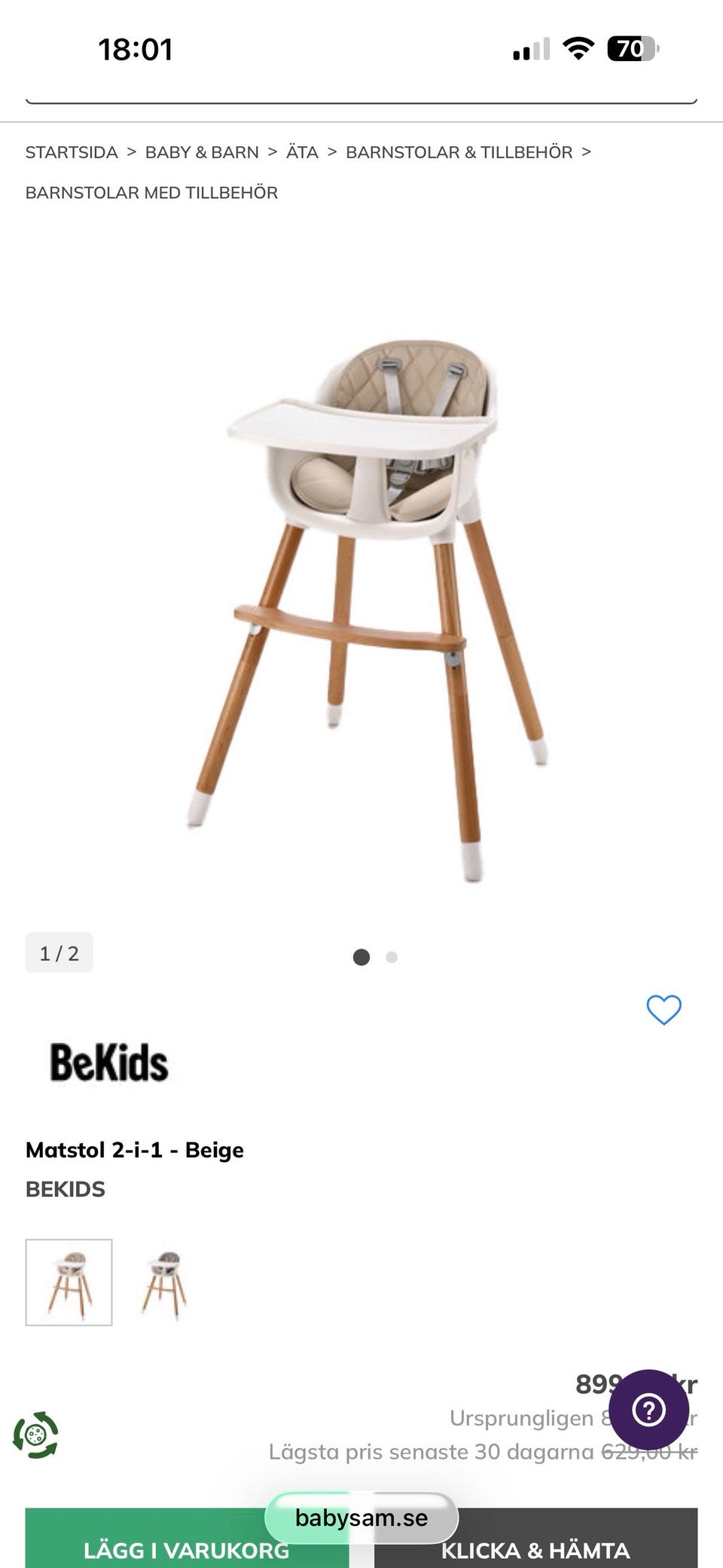Open the purple help question mark button
This screenshot has height=1568, width=723.
tap(649, 1410)
